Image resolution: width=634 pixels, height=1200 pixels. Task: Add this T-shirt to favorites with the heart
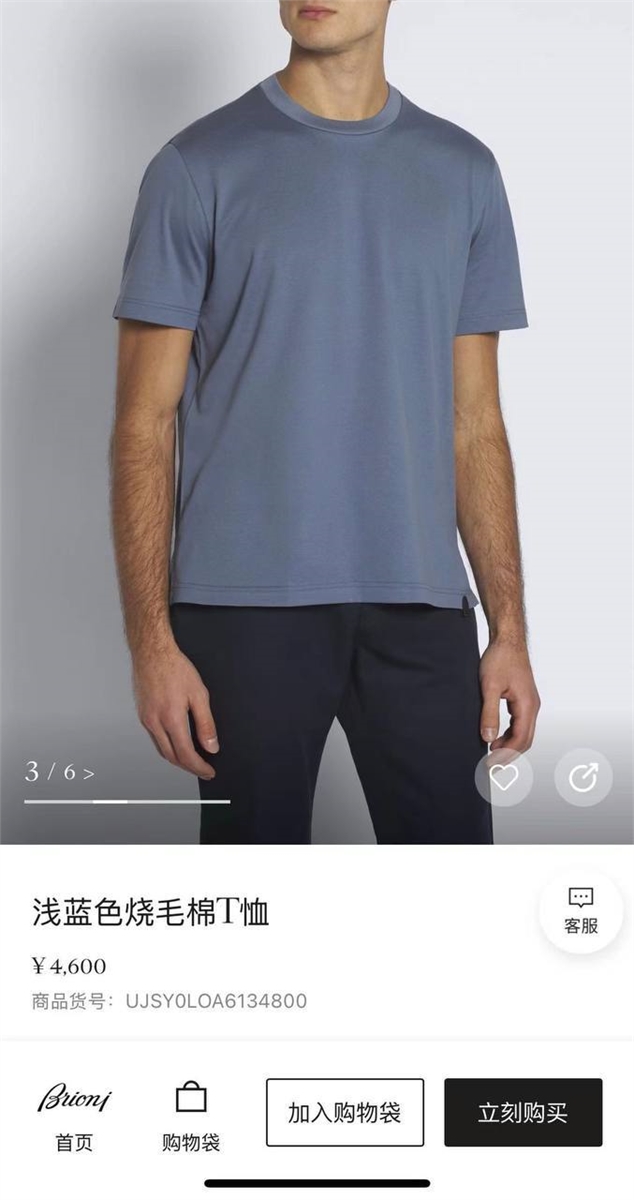coord(503,777)
